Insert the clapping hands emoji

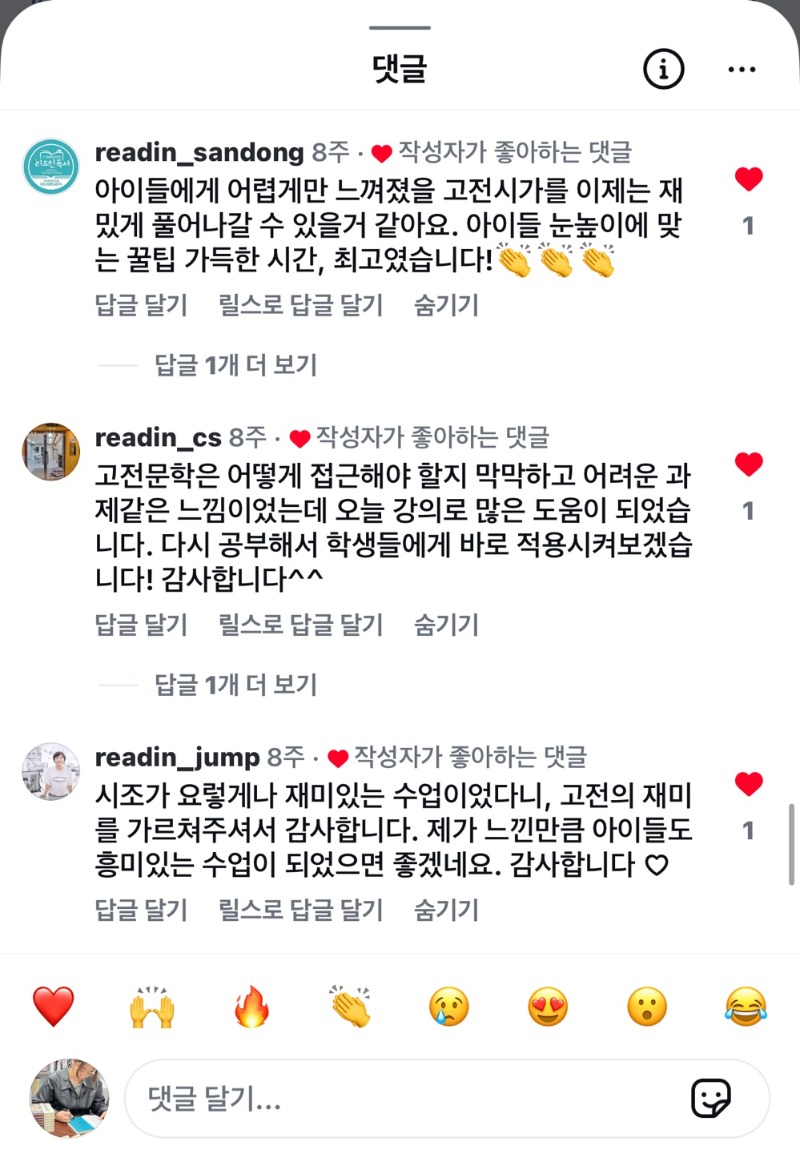coord(350,1006)
